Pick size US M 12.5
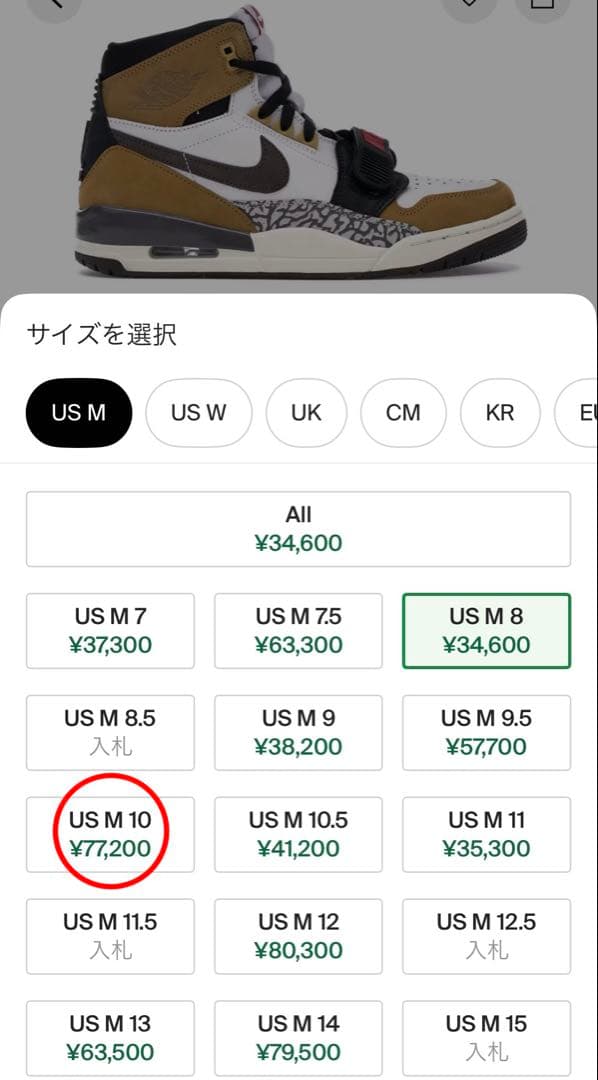This screenshot has height=1080, width=598. (x=486, y=937)
